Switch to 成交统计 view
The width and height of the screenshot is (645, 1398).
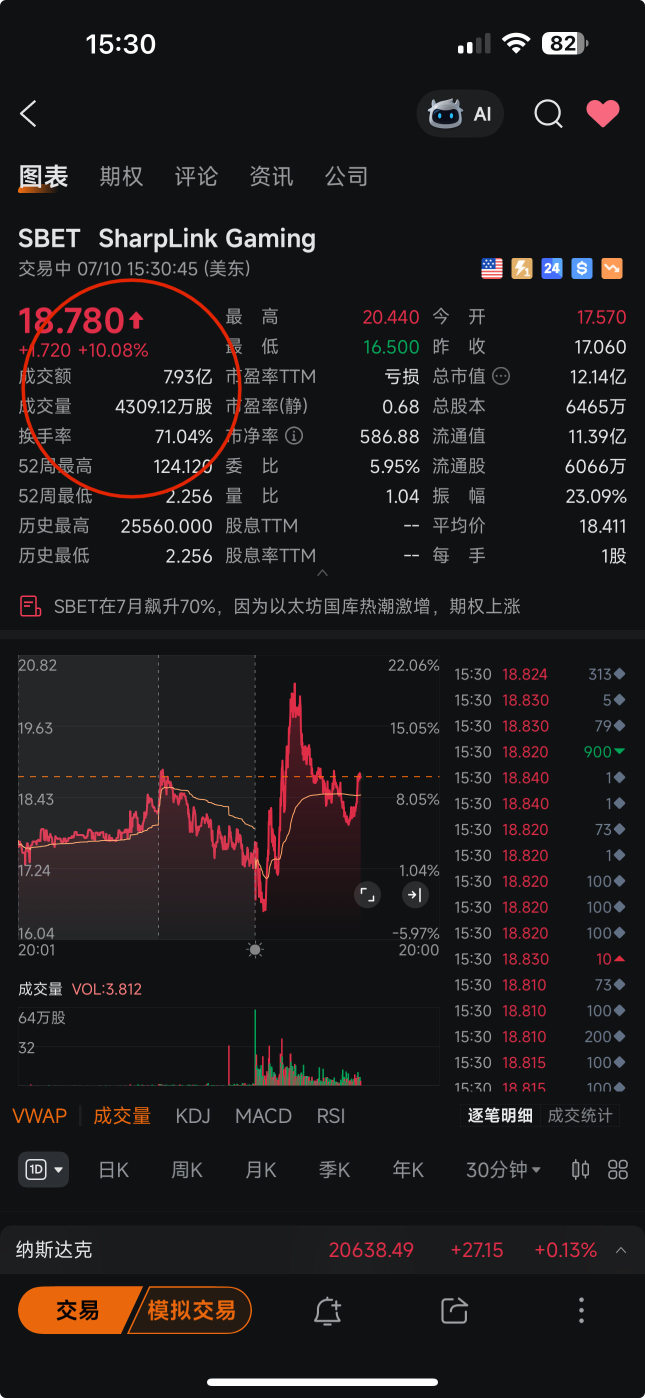[580, 1116]
